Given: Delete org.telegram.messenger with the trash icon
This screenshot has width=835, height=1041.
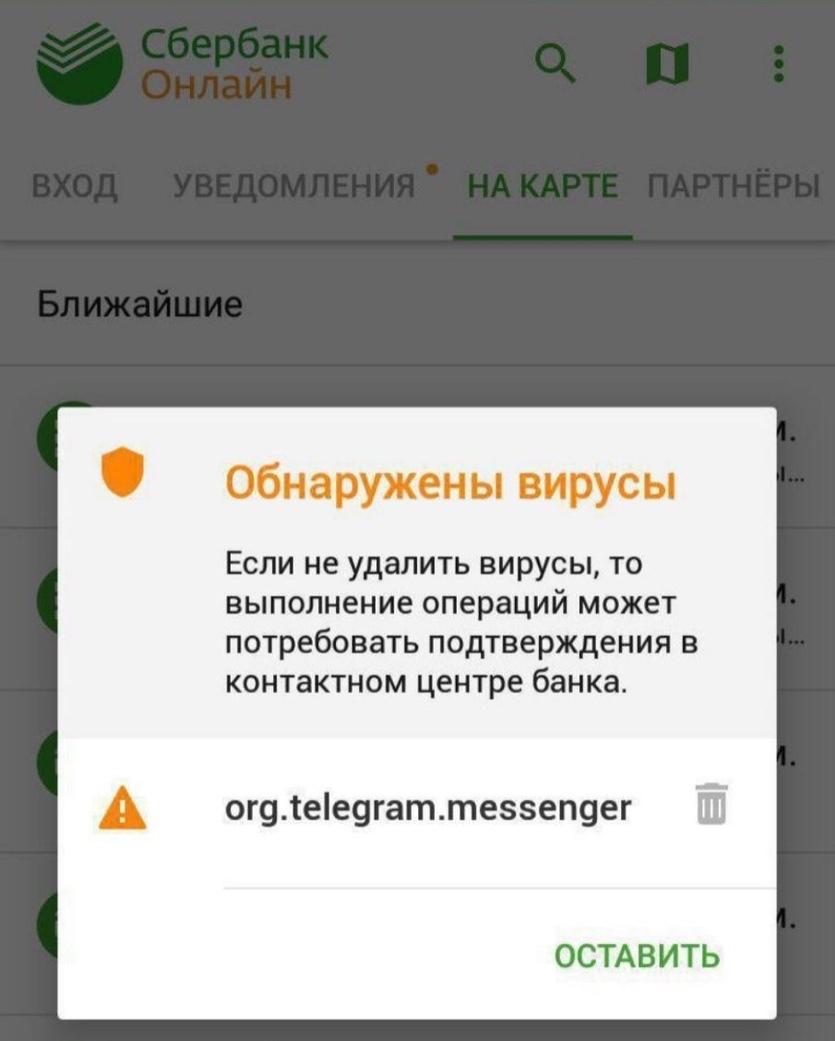Looking at the screenshot, I should click(711, 805).
